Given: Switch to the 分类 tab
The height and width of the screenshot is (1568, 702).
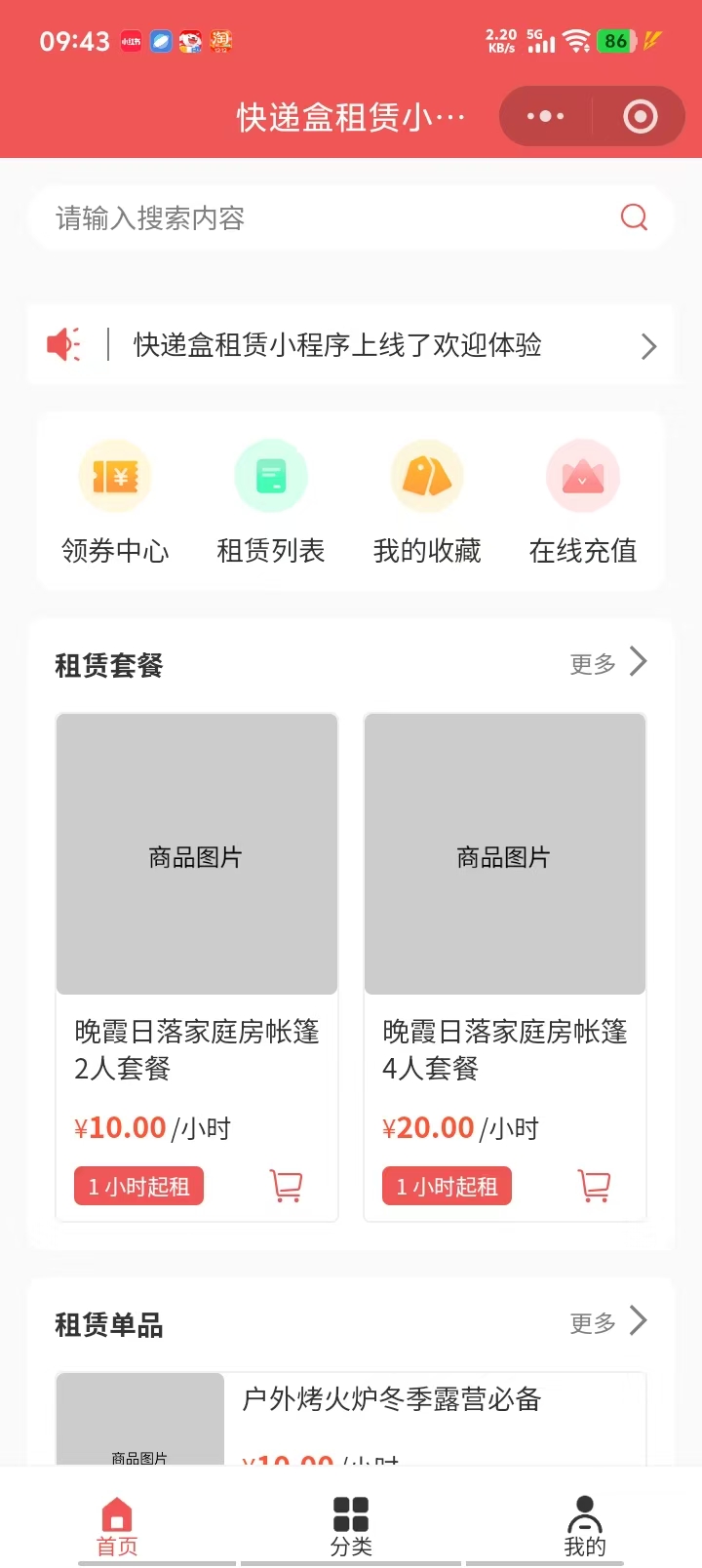Looking at the screenshot, I should pos(351,1526).
